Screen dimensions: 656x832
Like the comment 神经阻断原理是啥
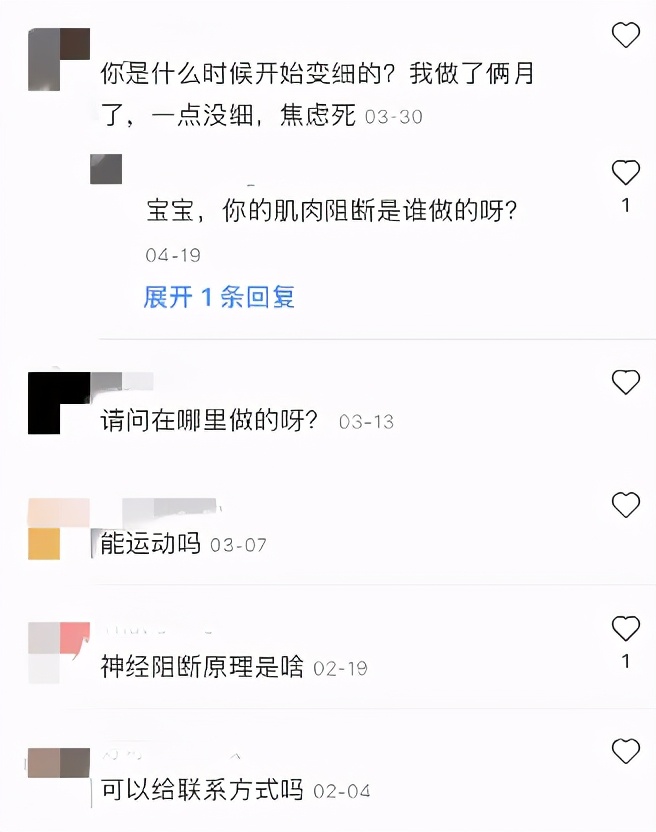tap(625, 628)
